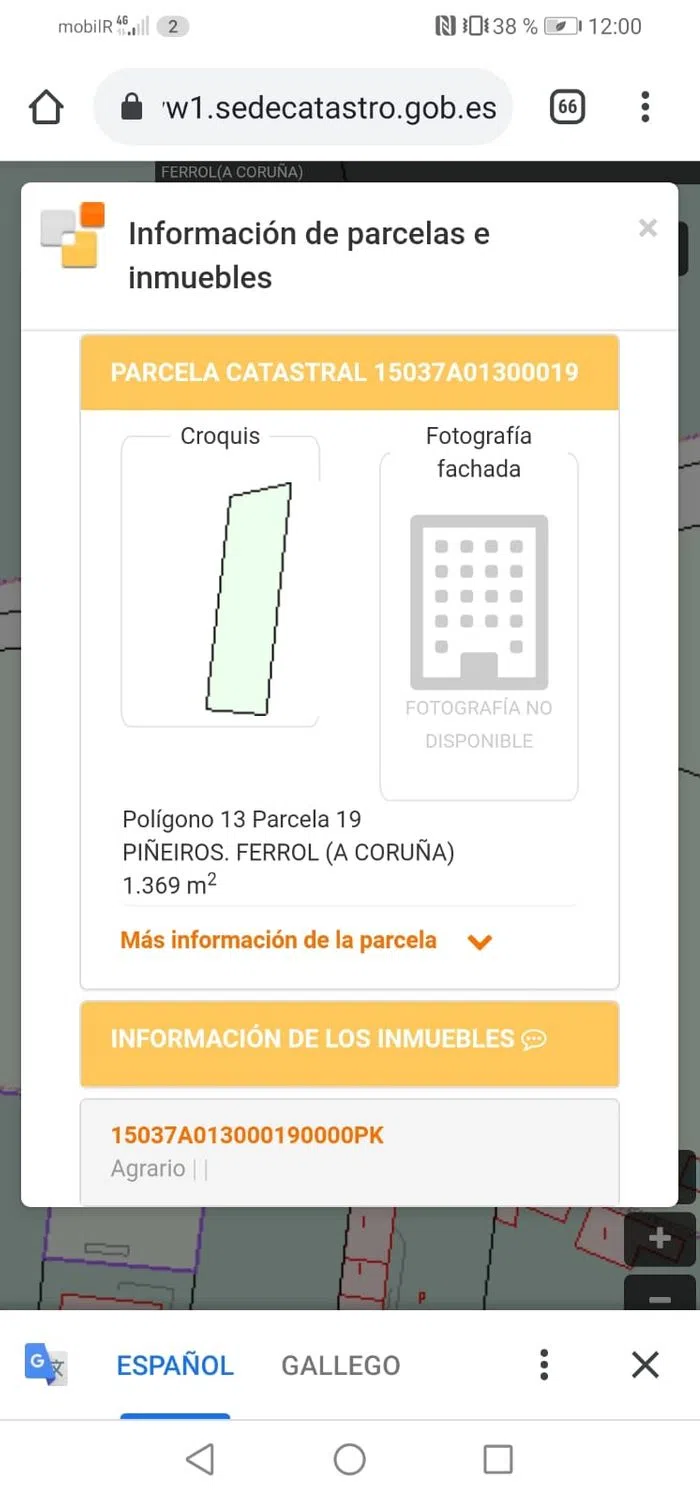Zoom in on the map
This screenshot has width=700, height=1500.
(660, 1240)
